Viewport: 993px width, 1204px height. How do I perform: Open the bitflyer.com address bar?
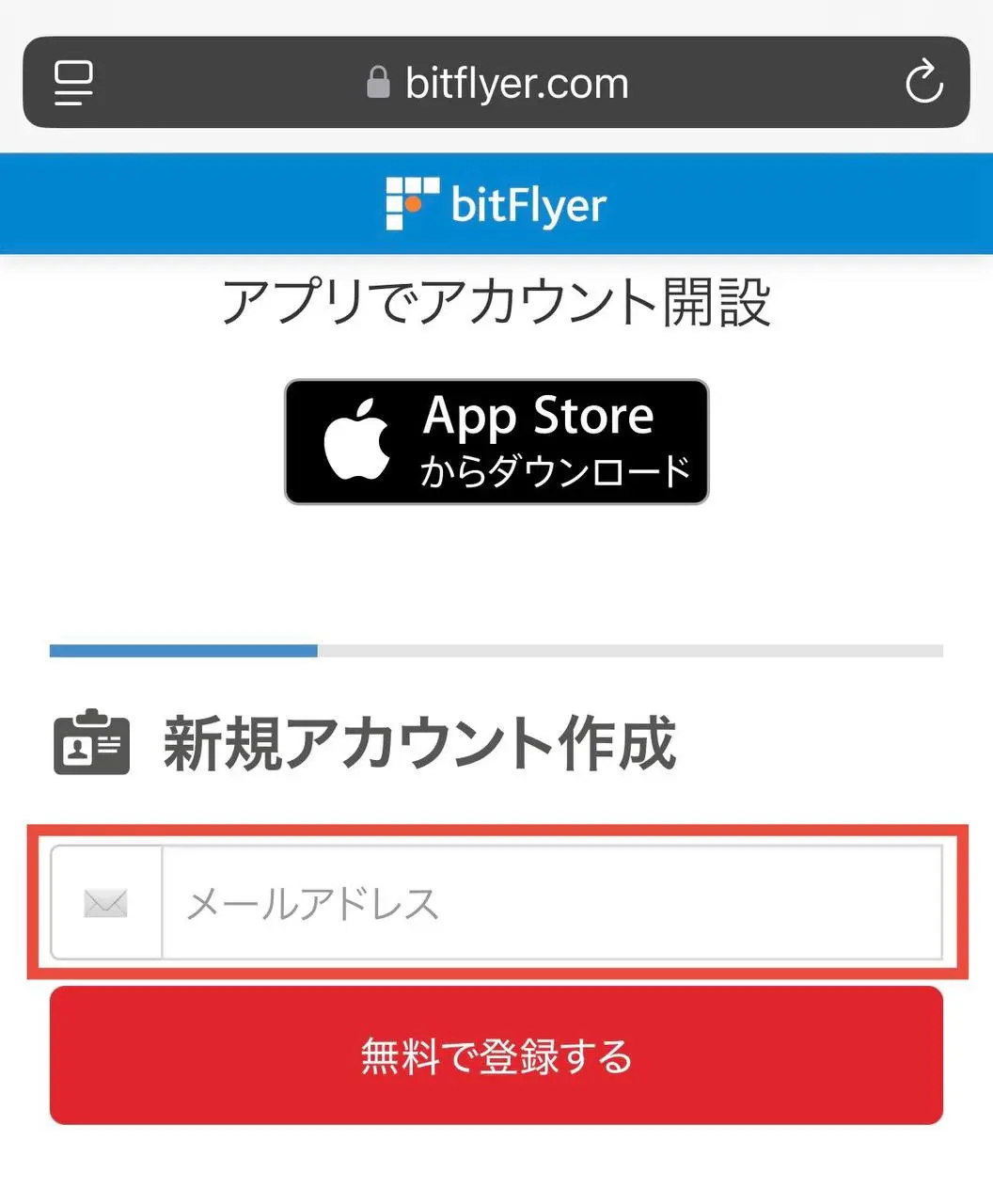click(x=514, y=82)
